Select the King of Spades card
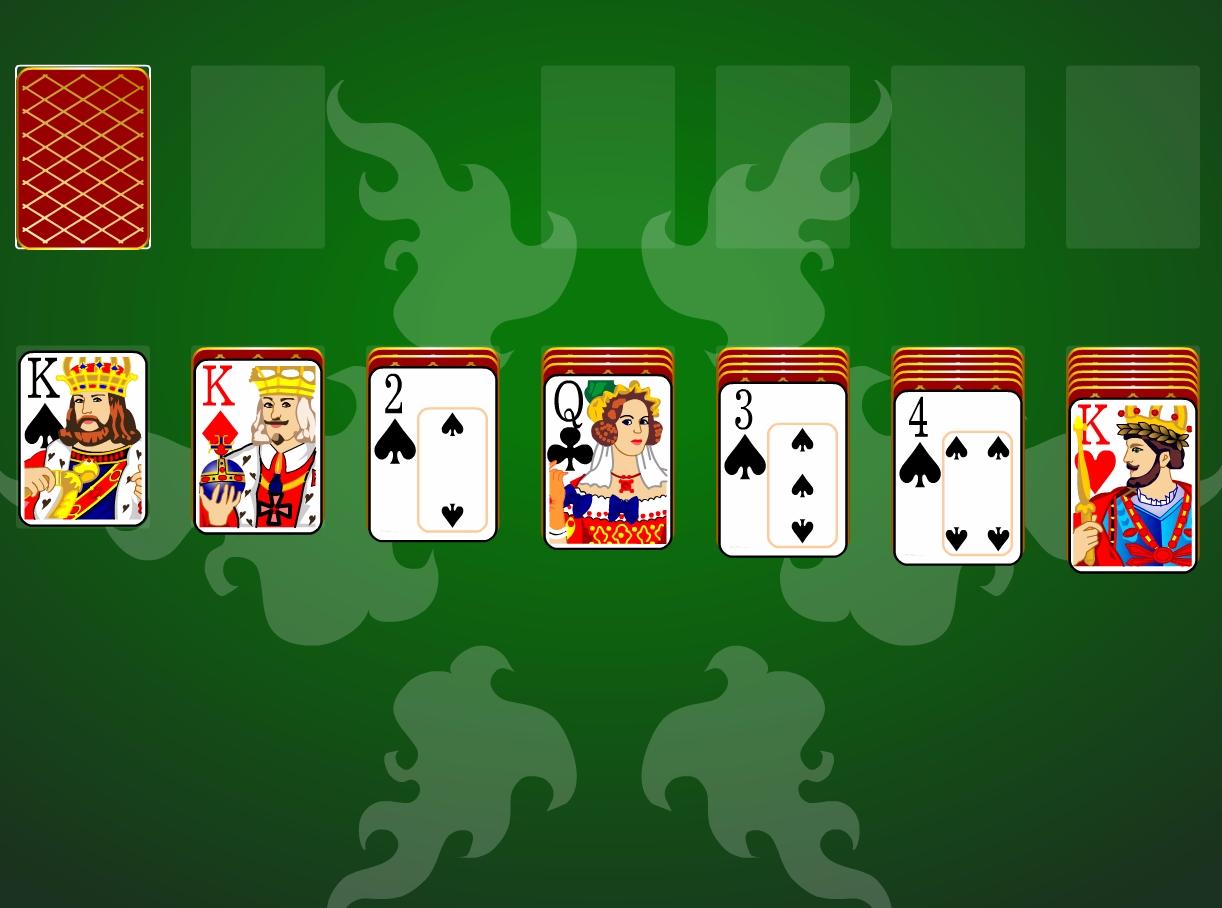 [83, 438]
